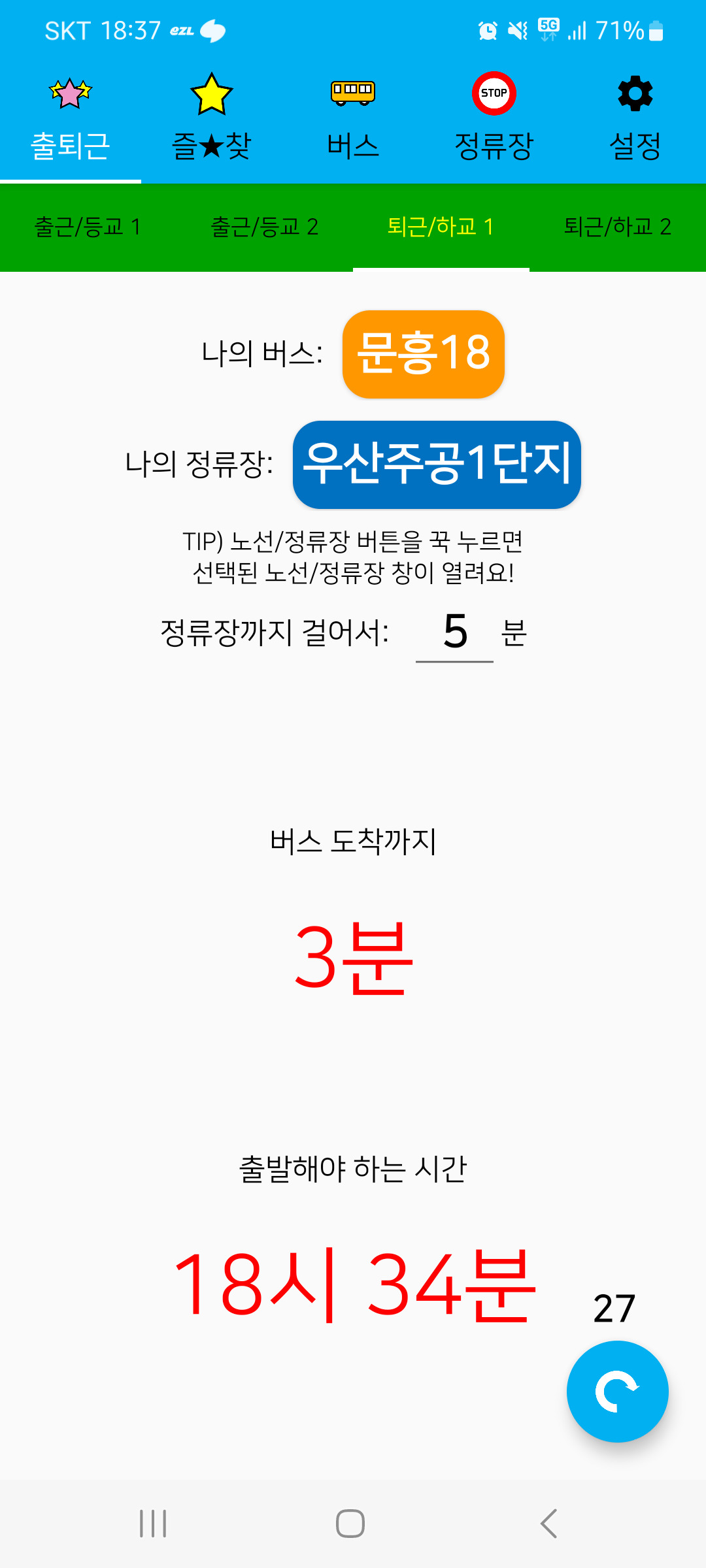Switch to 출근/등교 2 sub-tab
Image resolution: width=706 pixels, height=1568 pixels.
(x=264, y=227)
